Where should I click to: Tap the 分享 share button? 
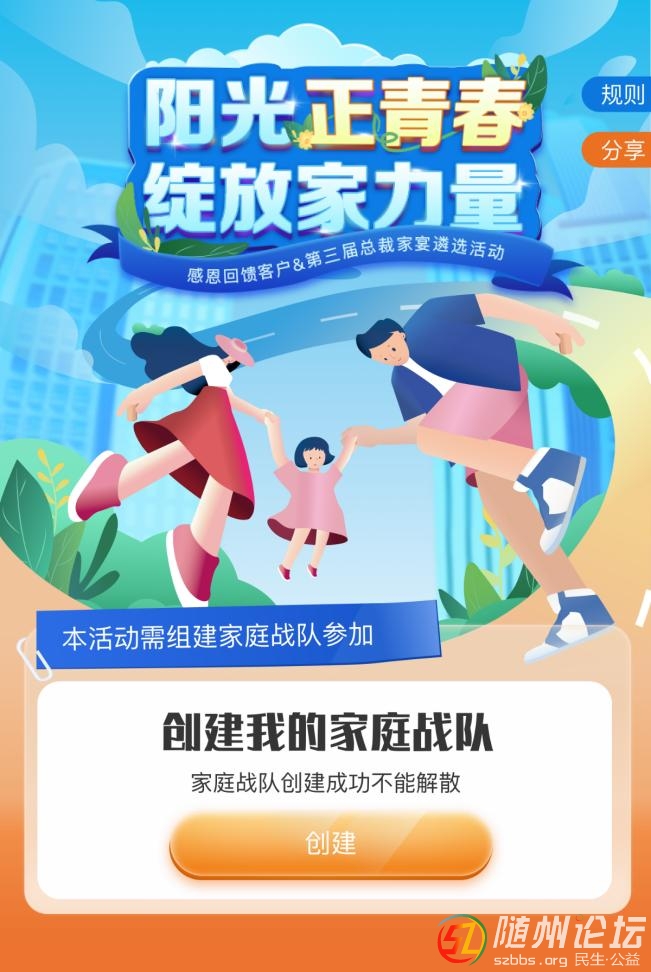pyautogui.click(x=622, y=150)
